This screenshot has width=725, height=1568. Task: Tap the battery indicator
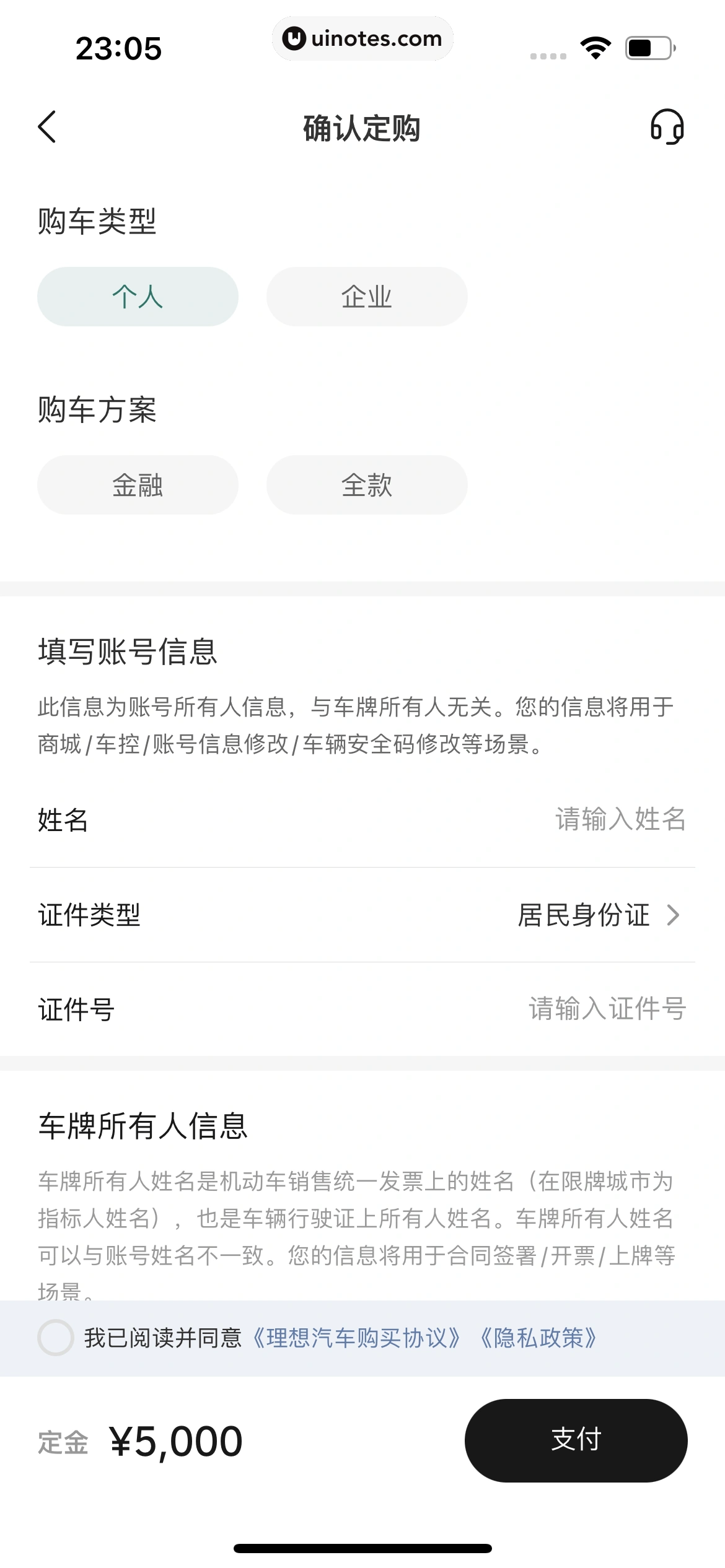[x=647, y=46]
